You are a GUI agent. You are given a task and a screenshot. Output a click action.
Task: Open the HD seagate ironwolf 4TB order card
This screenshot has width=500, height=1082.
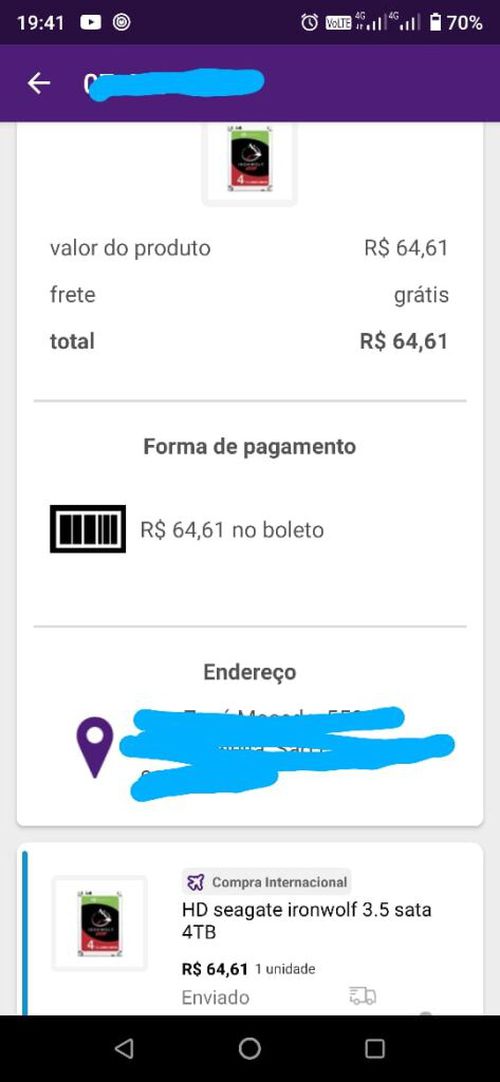pos(250,929)
